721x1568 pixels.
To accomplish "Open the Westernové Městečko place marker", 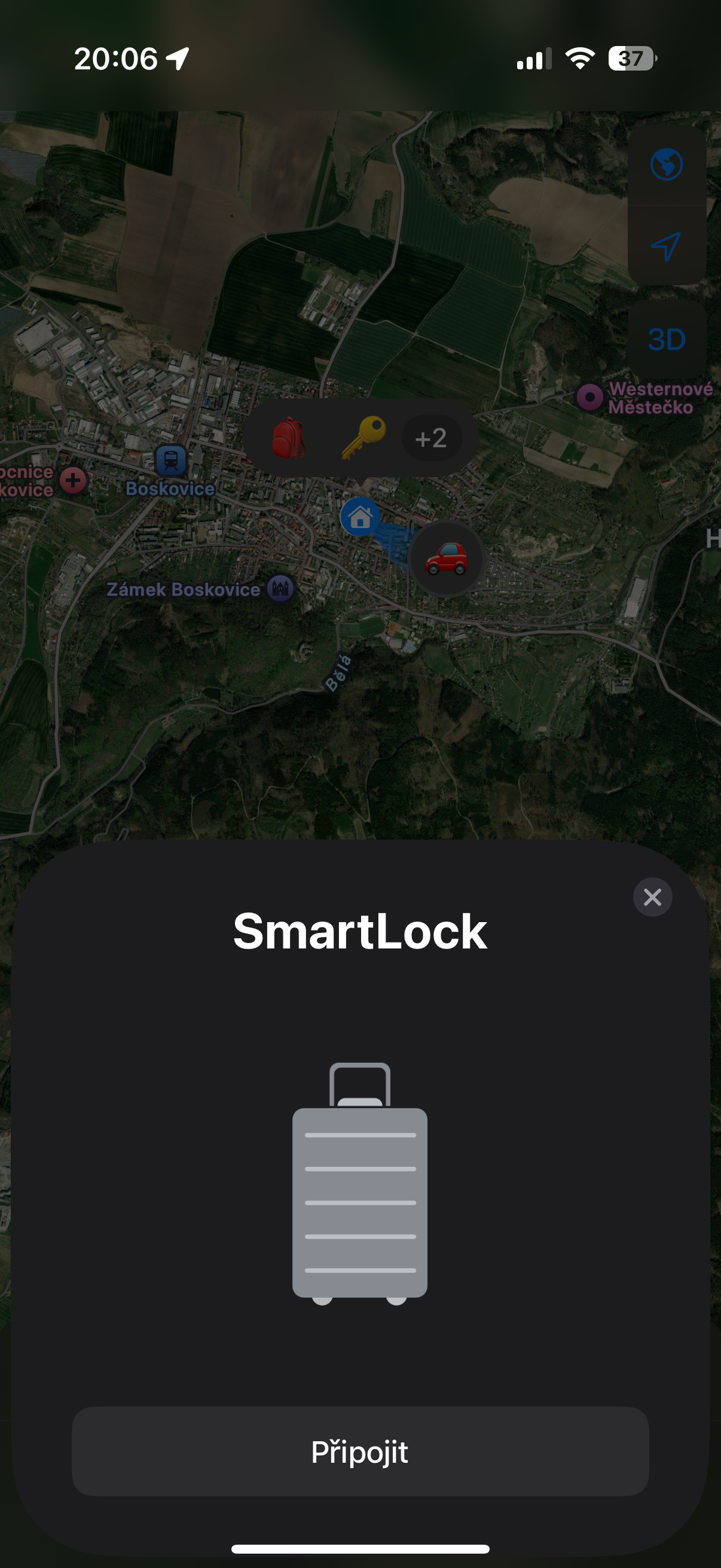I will [x=589, y=398].
